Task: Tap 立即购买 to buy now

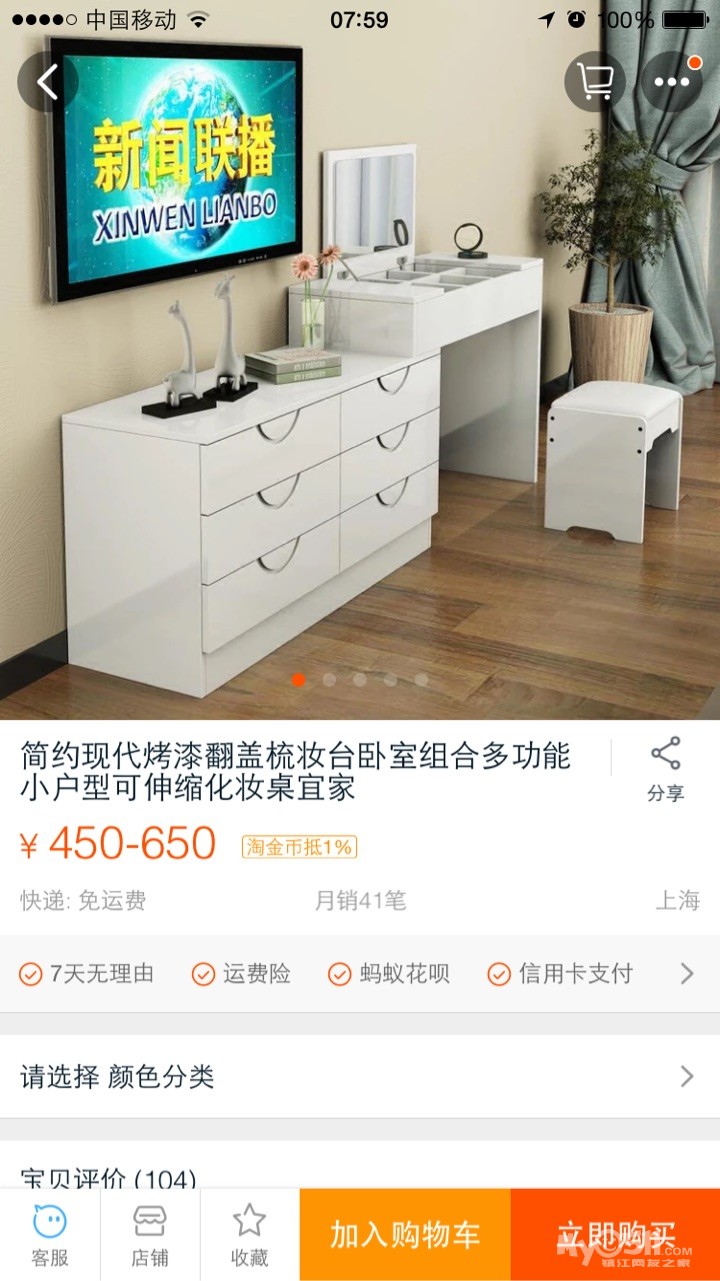Action: coord(615,1235)
